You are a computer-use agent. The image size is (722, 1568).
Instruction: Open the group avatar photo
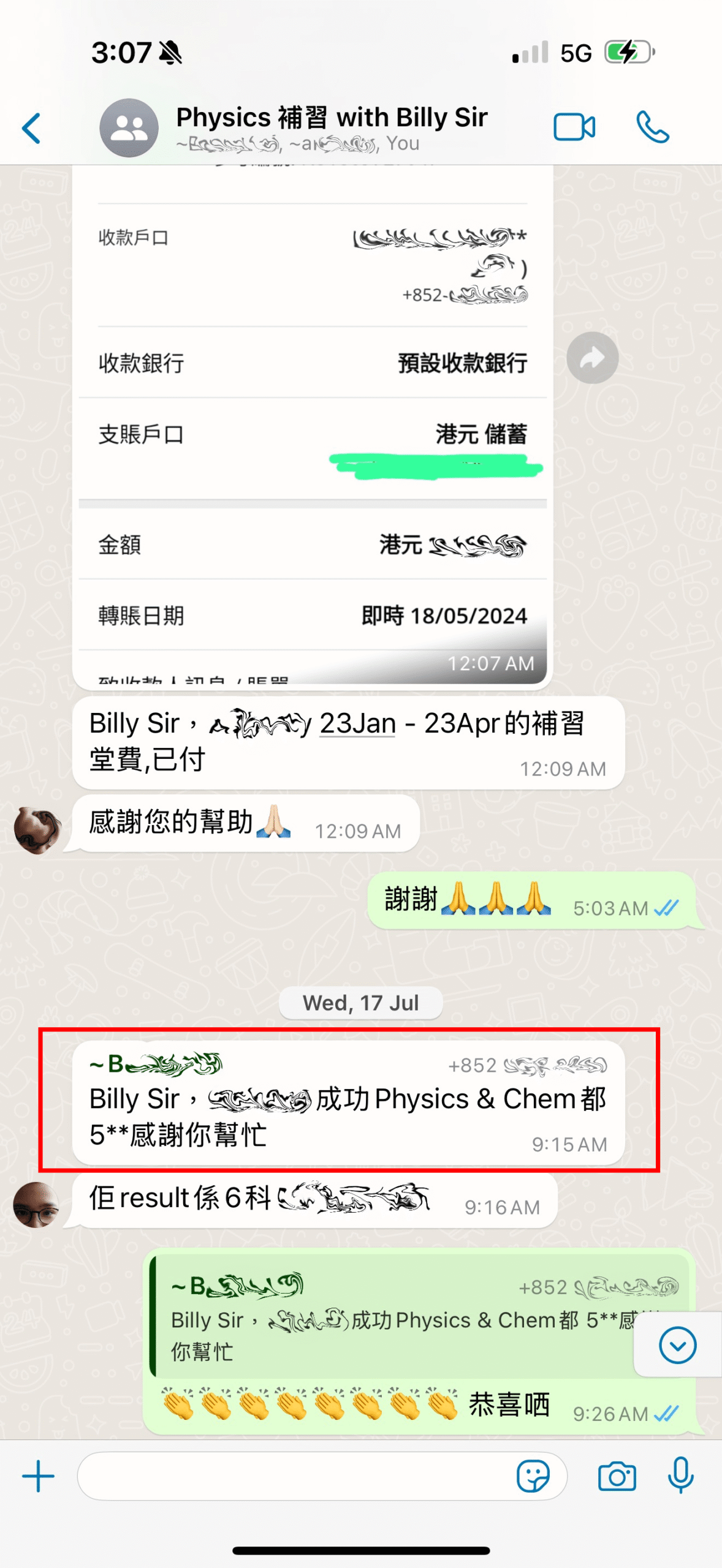[128, 127]
